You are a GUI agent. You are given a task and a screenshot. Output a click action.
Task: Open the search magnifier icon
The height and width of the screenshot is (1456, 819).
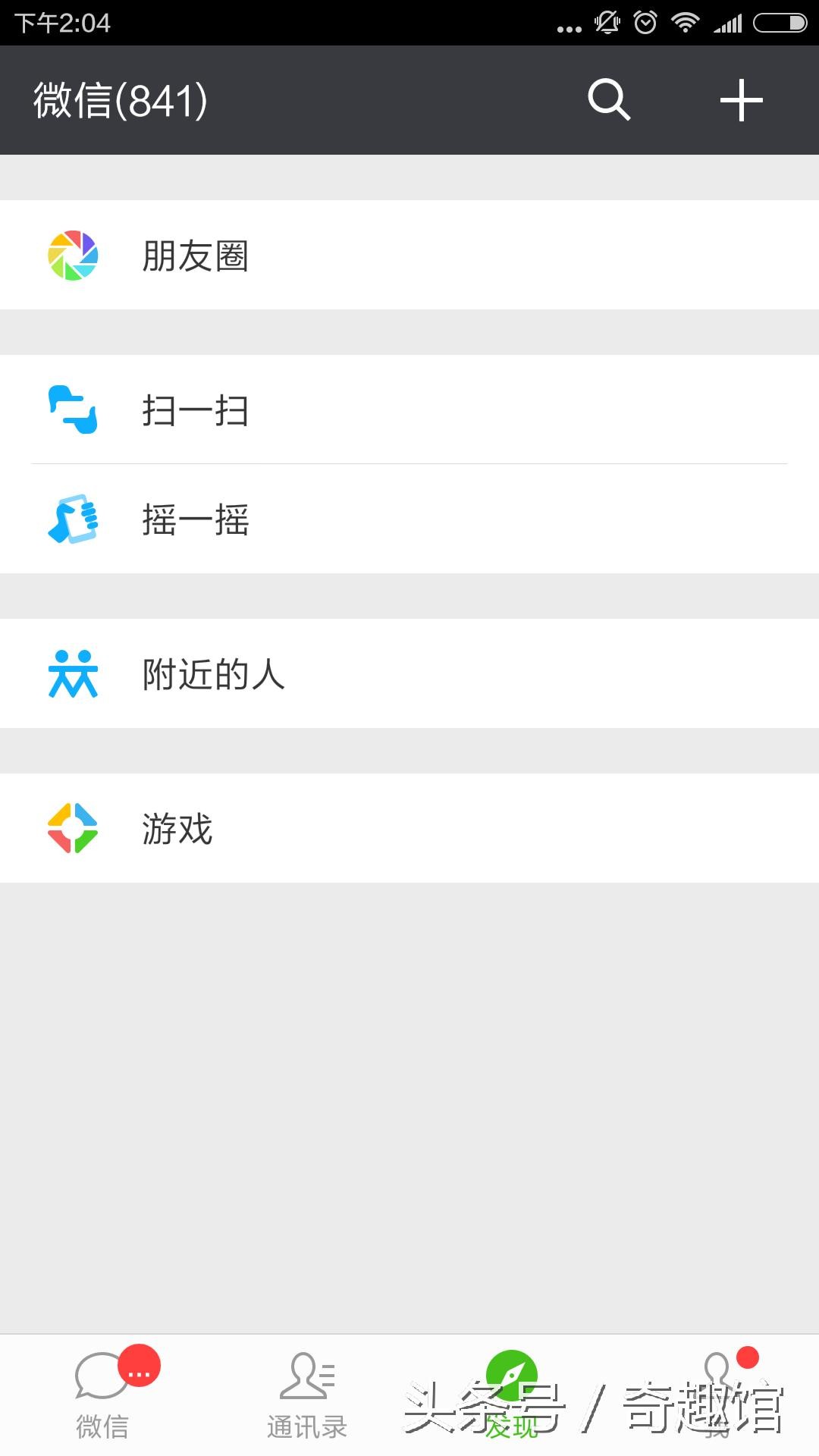(x=609, y=100)
